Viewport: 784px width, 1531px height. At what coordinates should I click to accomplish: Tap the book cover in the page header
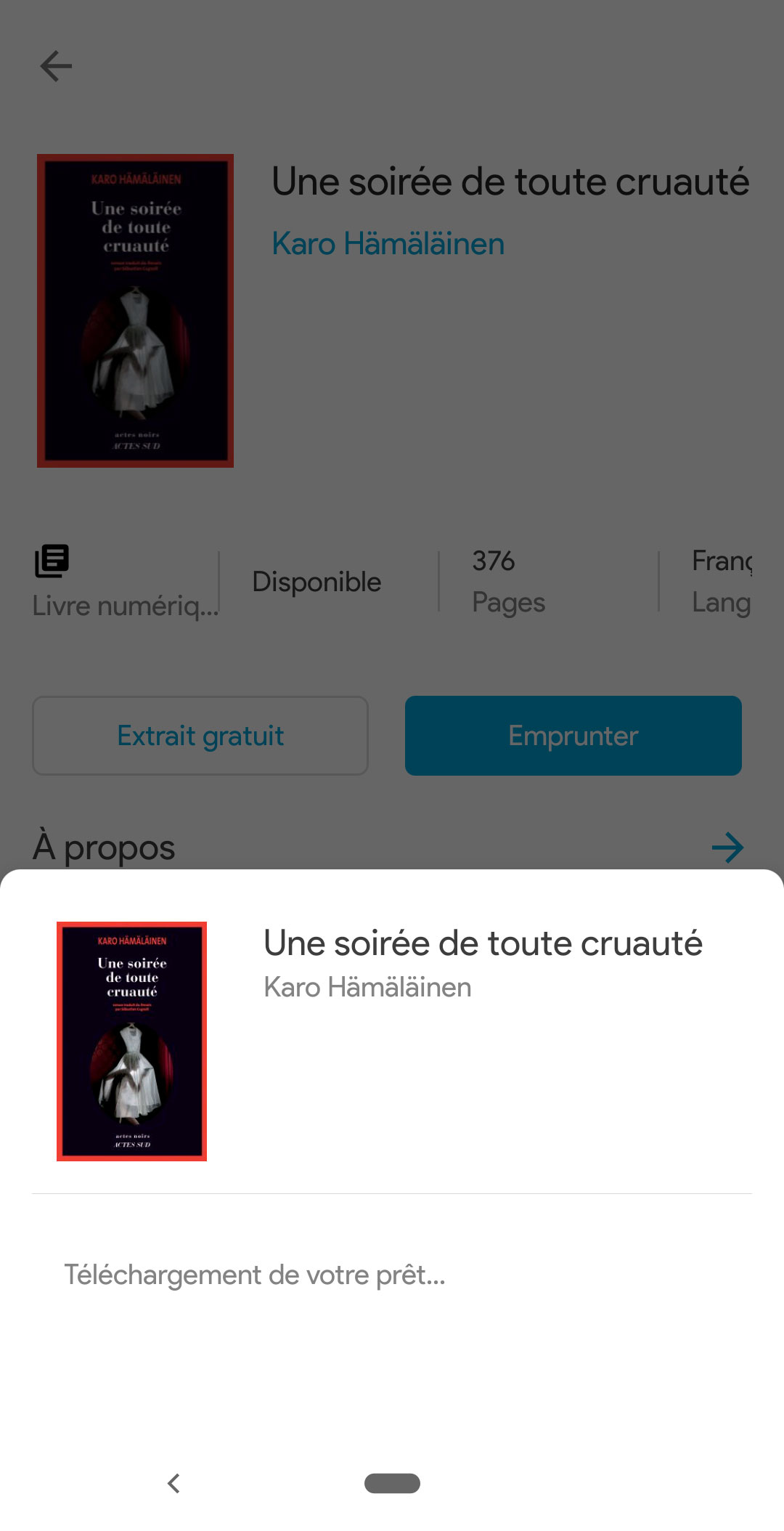pos(136,310)
